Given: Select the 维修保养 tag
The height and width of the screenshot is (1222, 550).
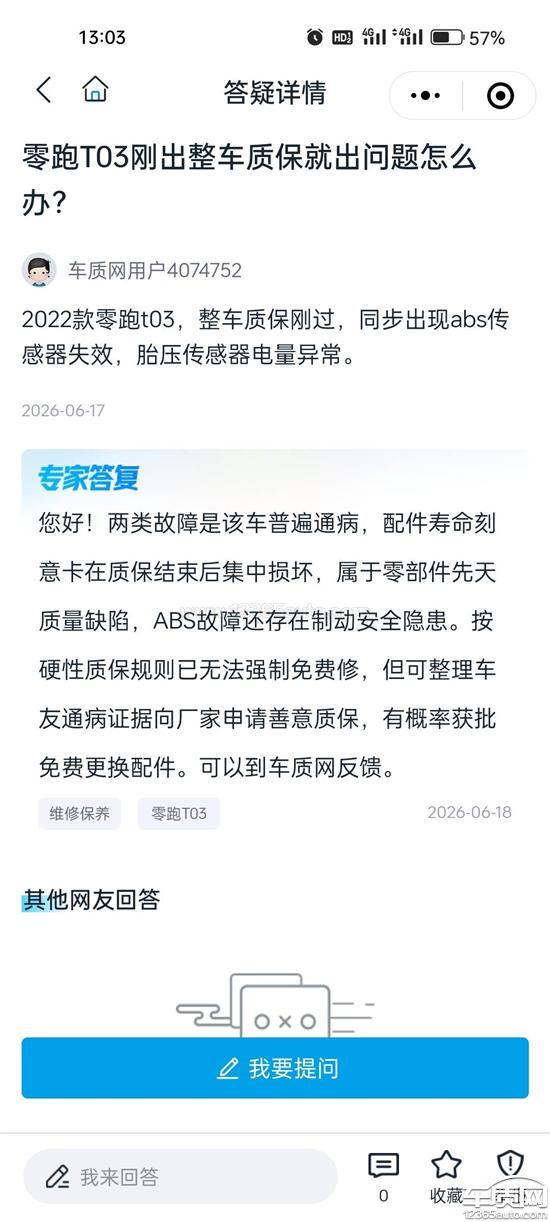Looking at the screenshot, I should (x=80, y=813).
